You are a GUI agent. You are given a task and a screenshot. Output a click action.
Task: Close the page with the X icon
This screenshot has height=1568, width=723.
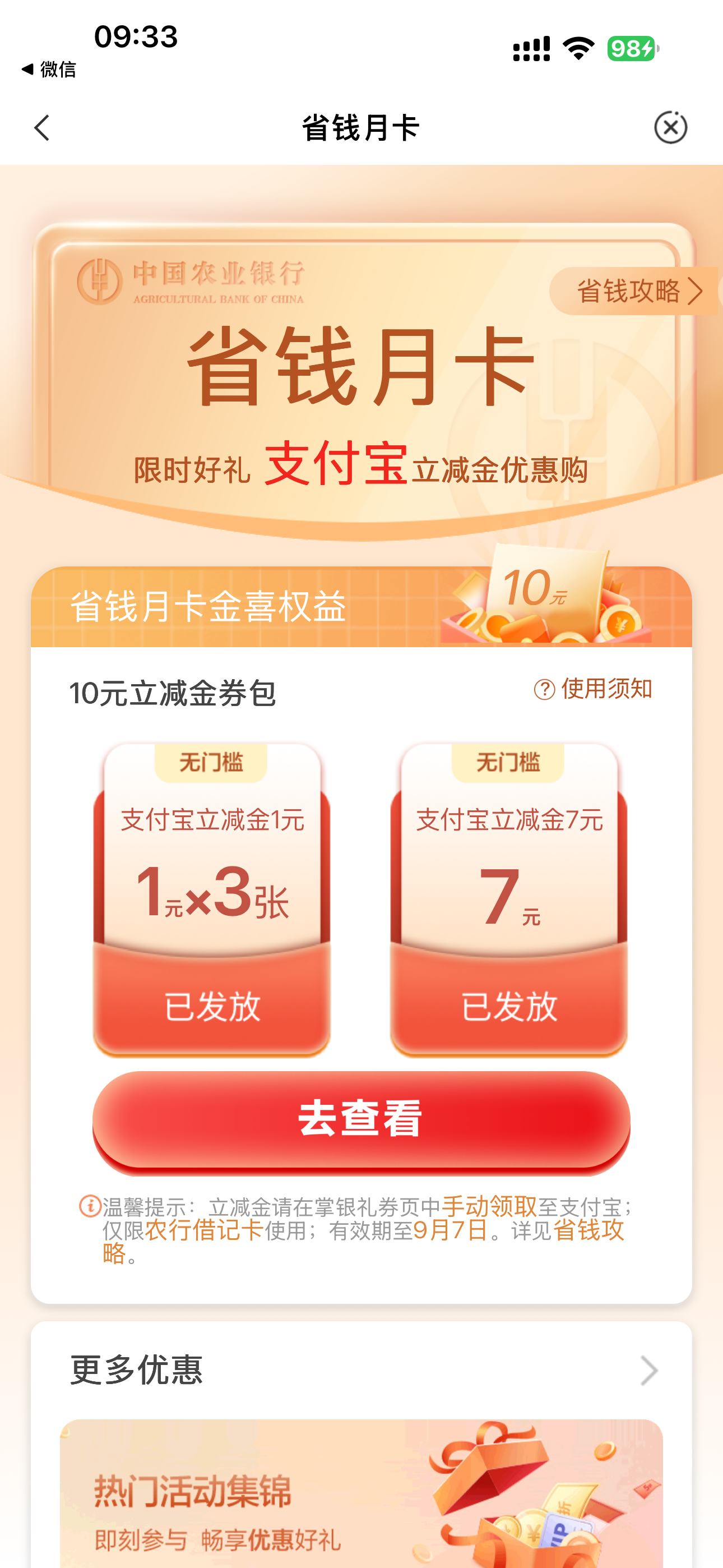(x=670, y=128)
